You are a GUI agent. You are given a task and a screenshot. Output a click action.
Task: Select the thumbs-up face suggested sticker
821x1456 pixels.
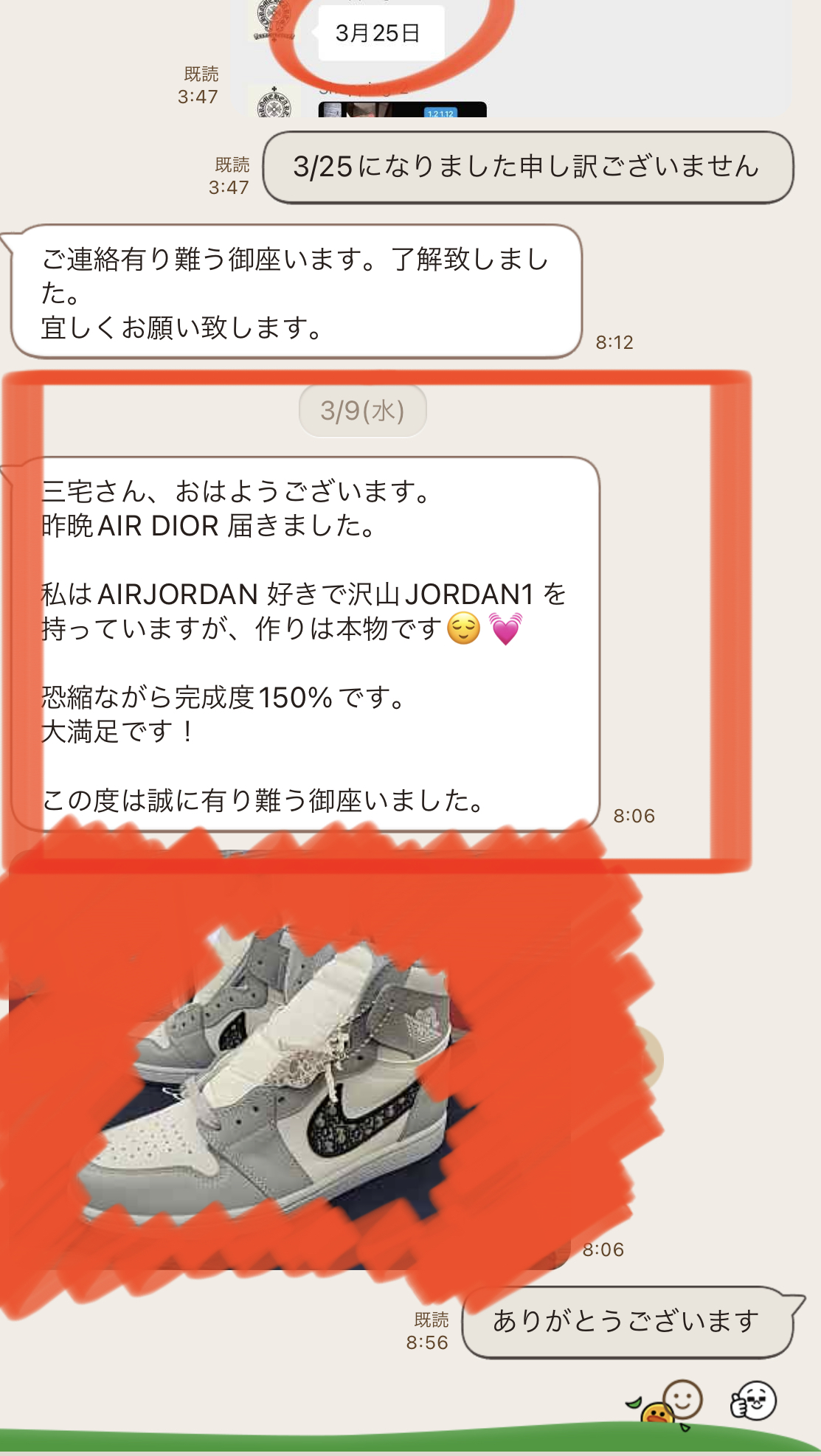pos(753,1400)
